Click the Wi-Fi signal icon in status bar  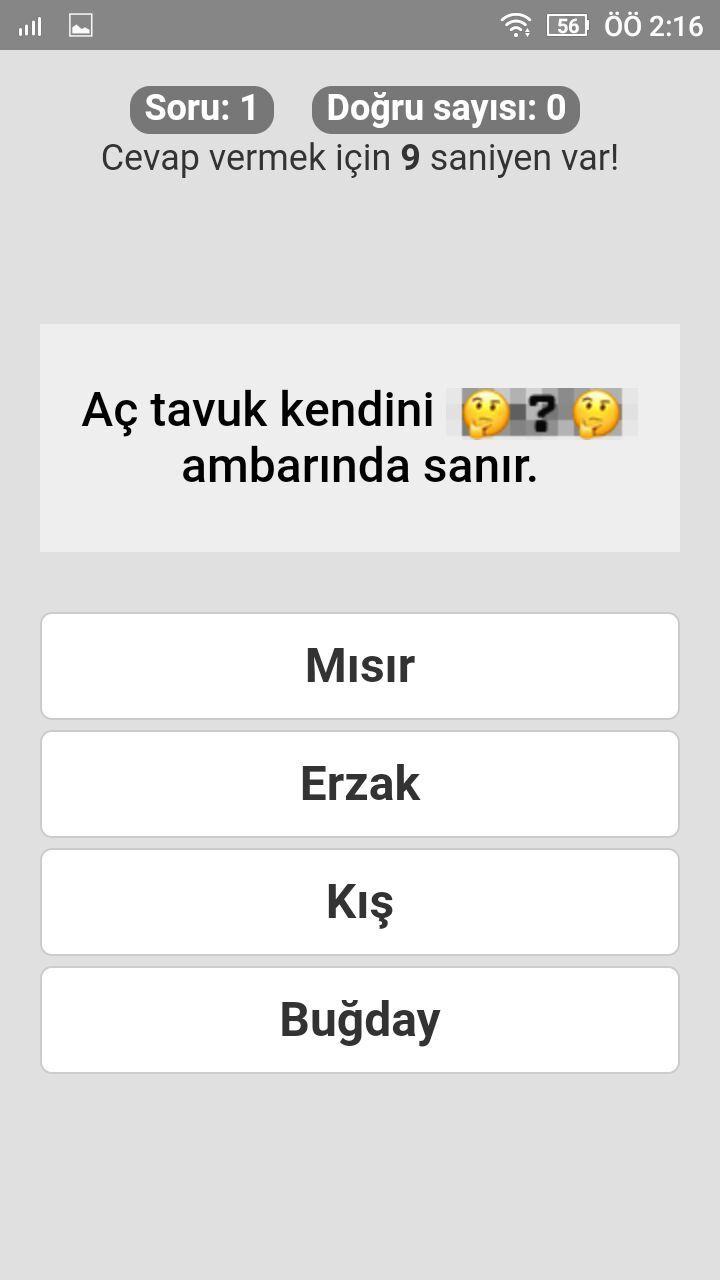518,26
